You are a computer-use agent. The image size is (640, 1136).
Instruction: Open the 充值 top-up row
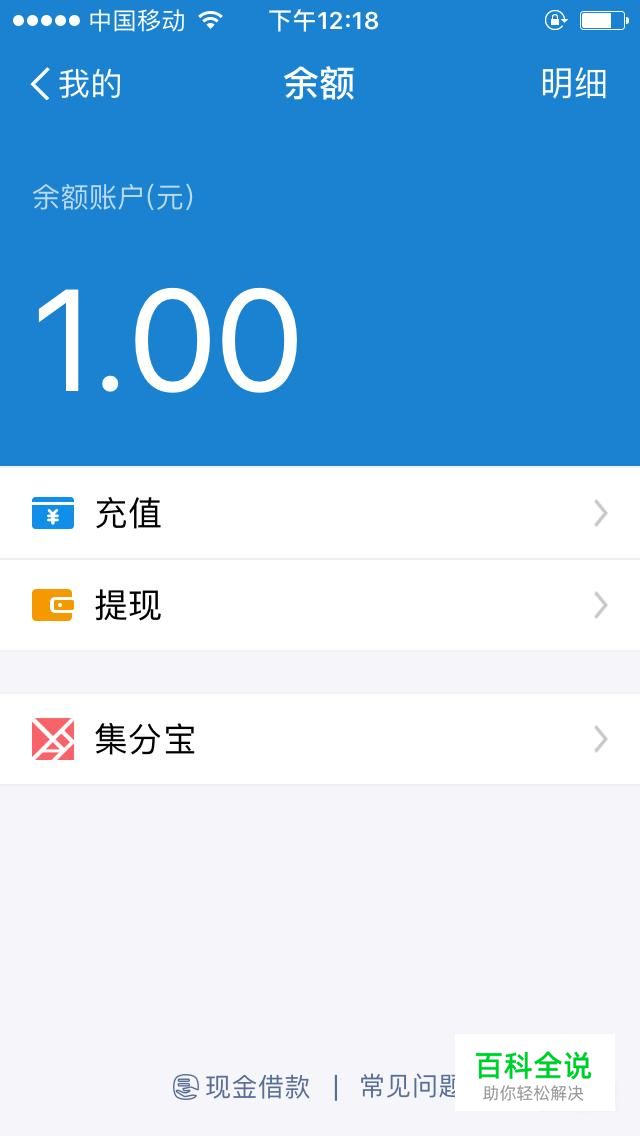tap(320, 513)
